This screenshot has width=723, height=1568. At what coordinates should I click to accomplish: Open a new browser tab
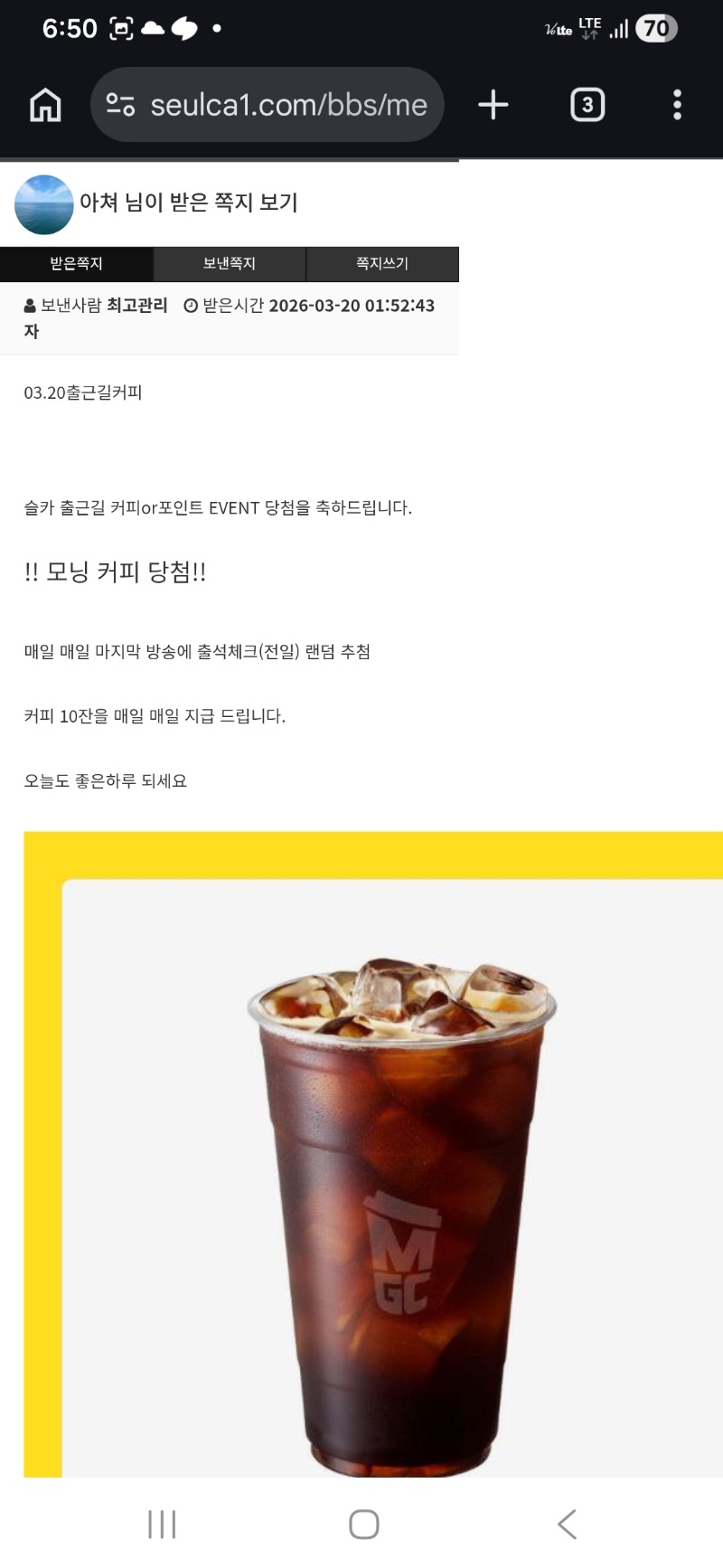tap(493, 105)
